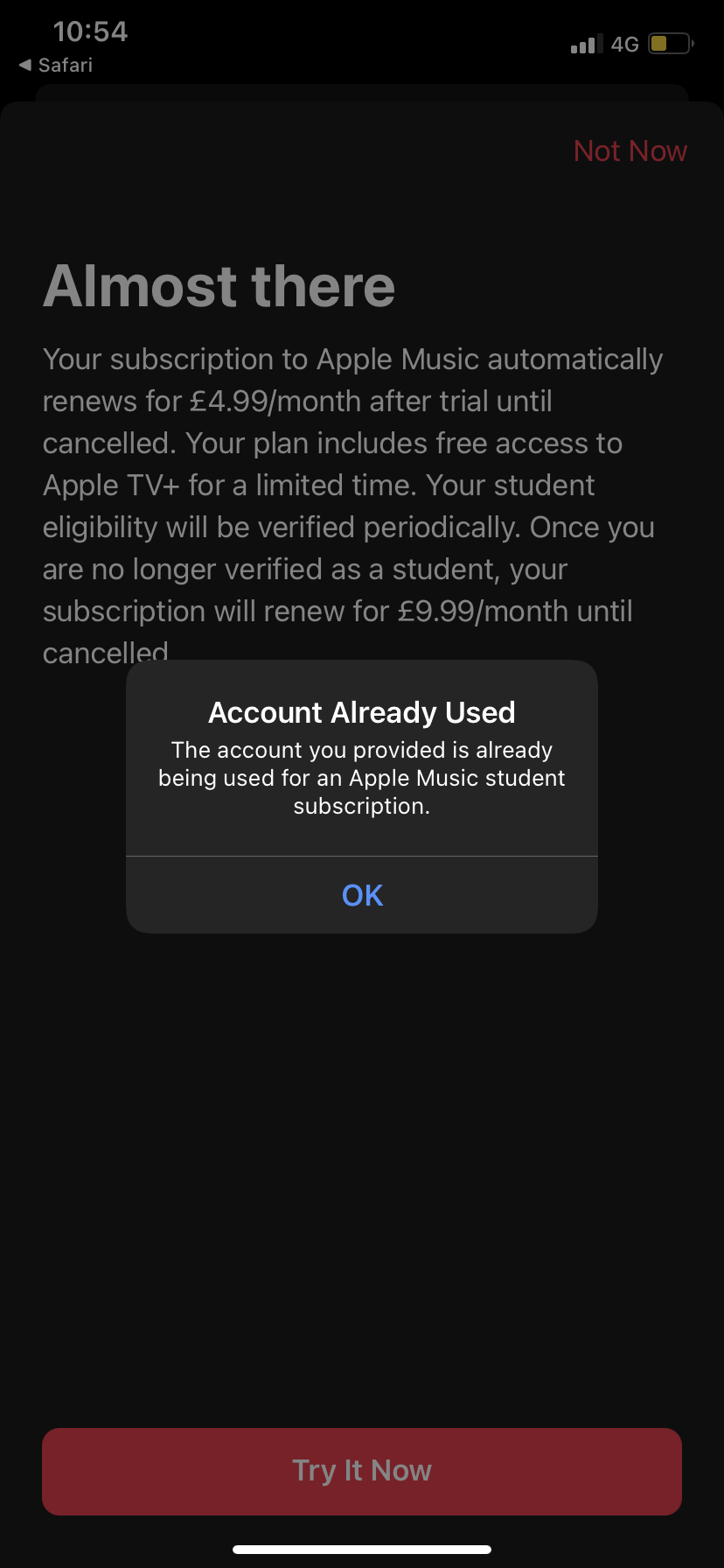Image resolution: width=724 pixels, height=1568 pixels.
Task: Tap the Try It Now button
Action: pyautogui.click(x=362, y=1471)
